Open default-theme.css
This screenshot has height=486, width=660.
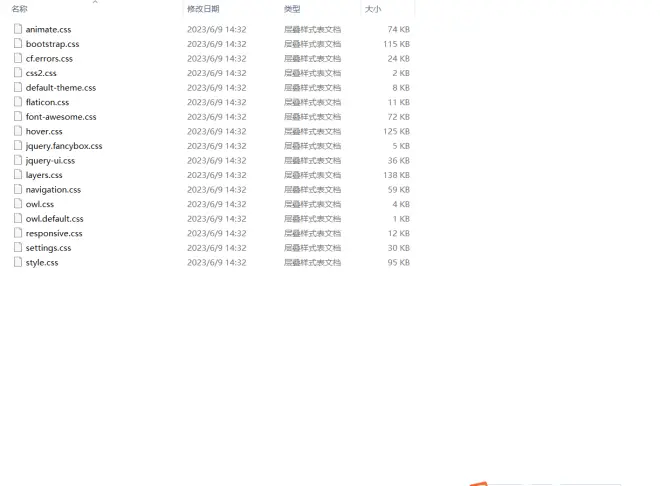tap(60, 88)
